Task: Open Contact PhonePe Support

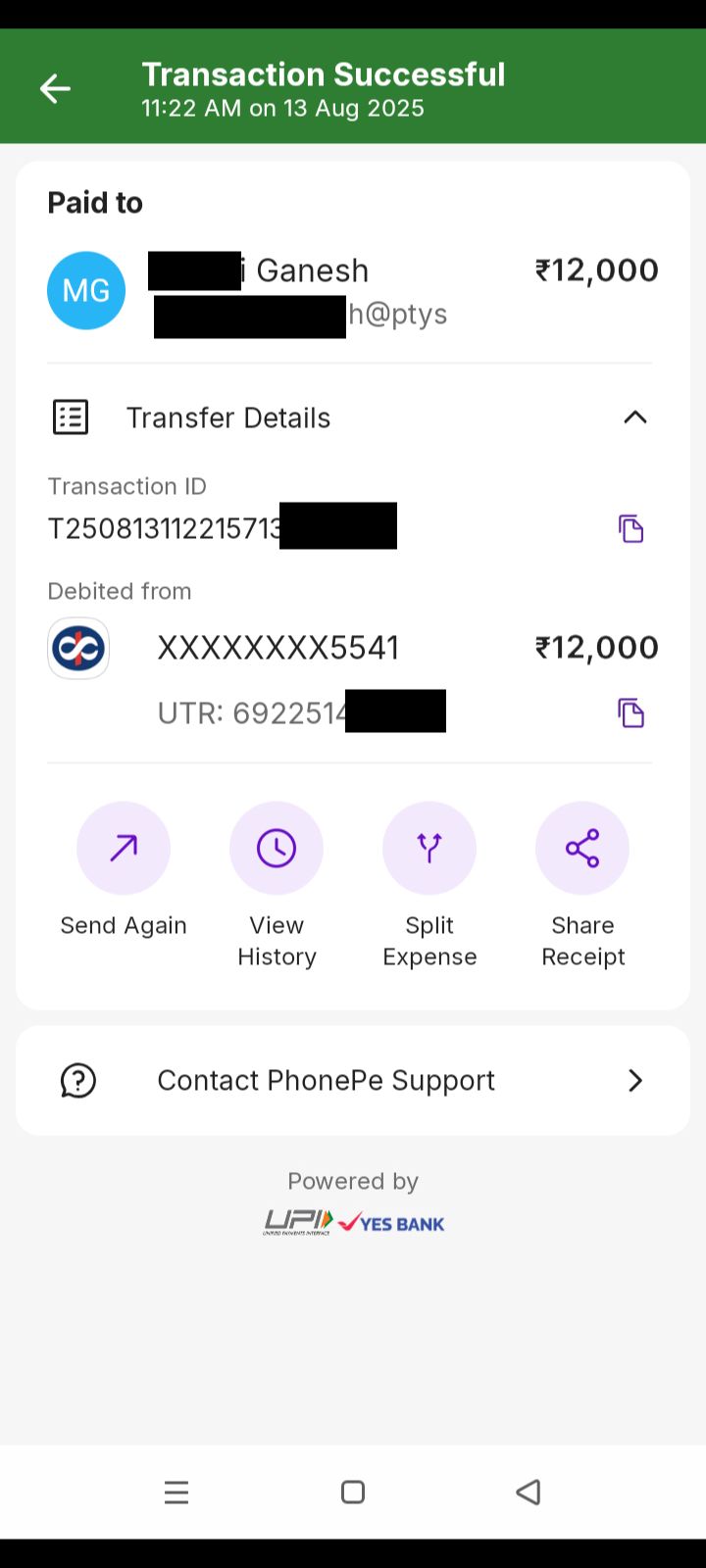Action: pyautogui.click(x=353, y=1080)
